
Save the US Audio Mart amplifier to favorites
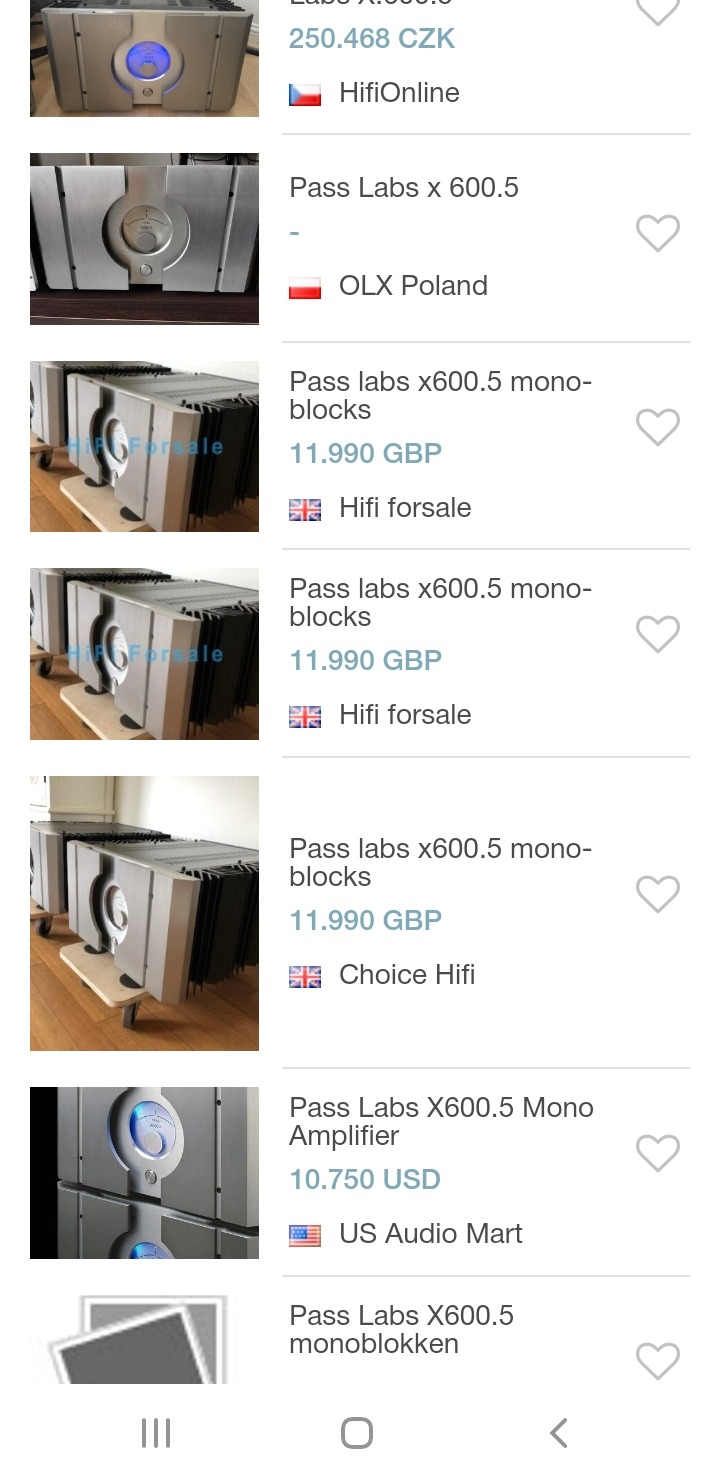click(x=657, y=1153)
